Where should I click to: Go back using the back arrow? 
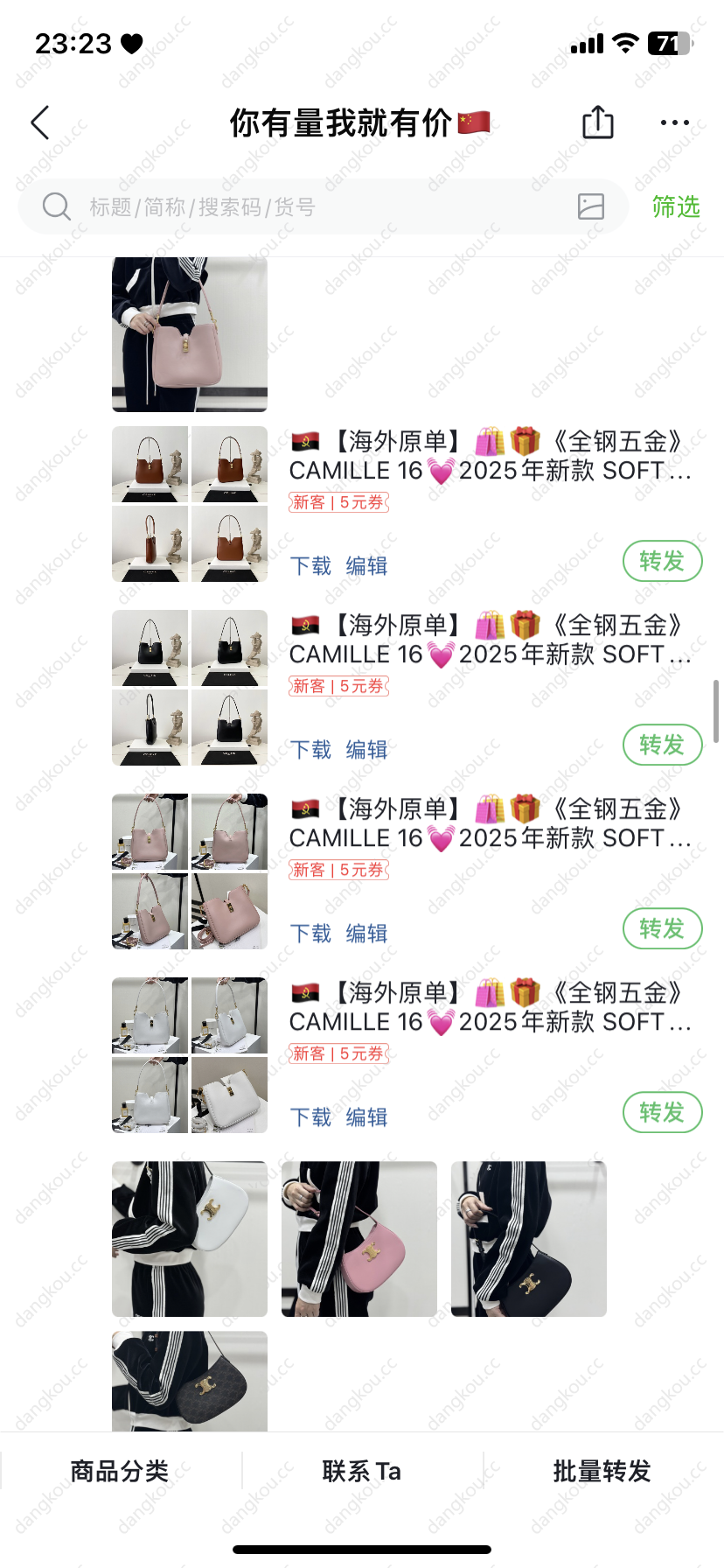point(40,123)
